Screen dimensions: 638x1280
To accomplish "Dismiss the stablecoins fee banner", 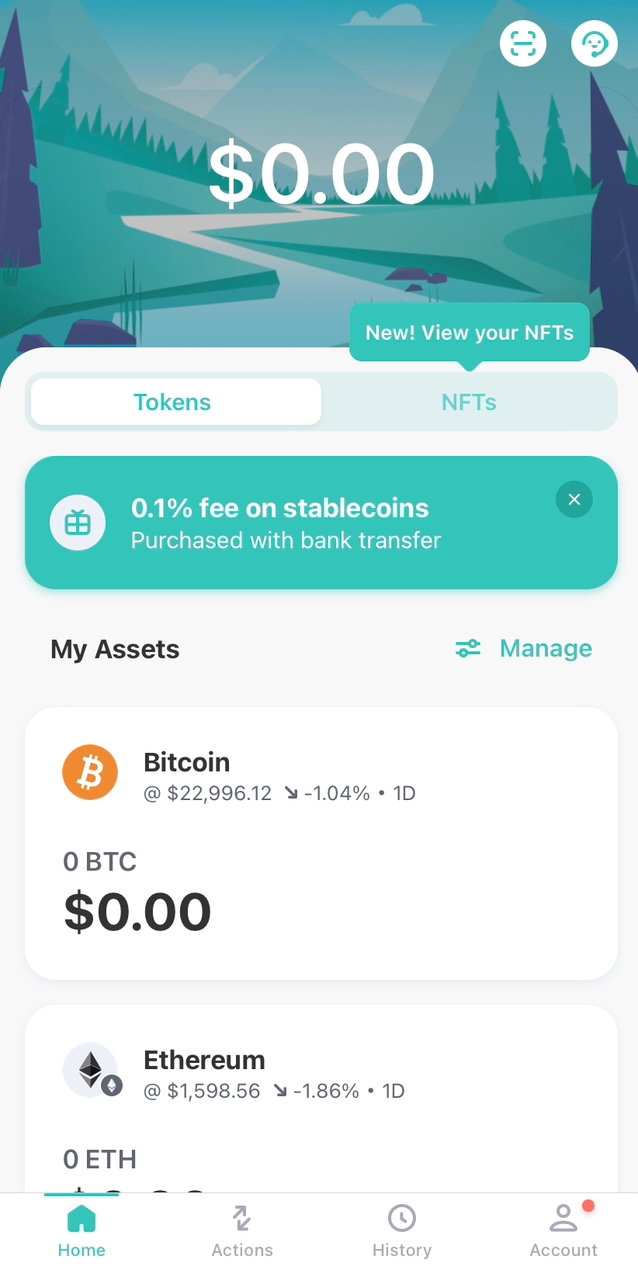I will coord(574,499).
